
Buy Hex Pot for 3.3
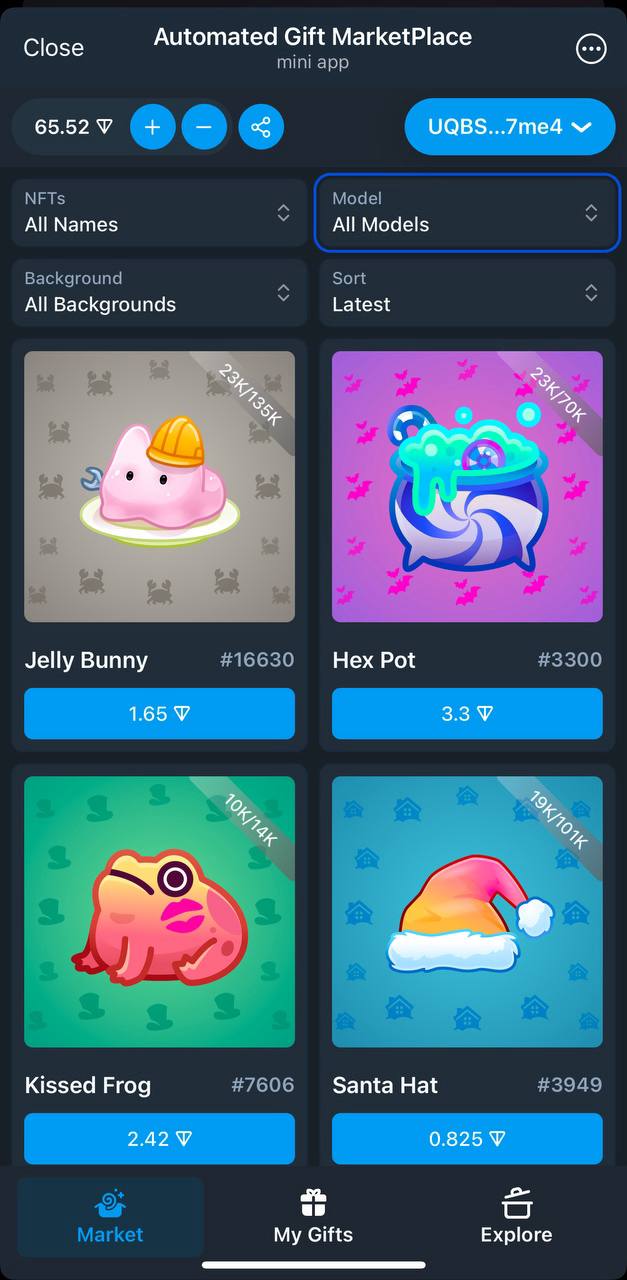click(467, 714)
